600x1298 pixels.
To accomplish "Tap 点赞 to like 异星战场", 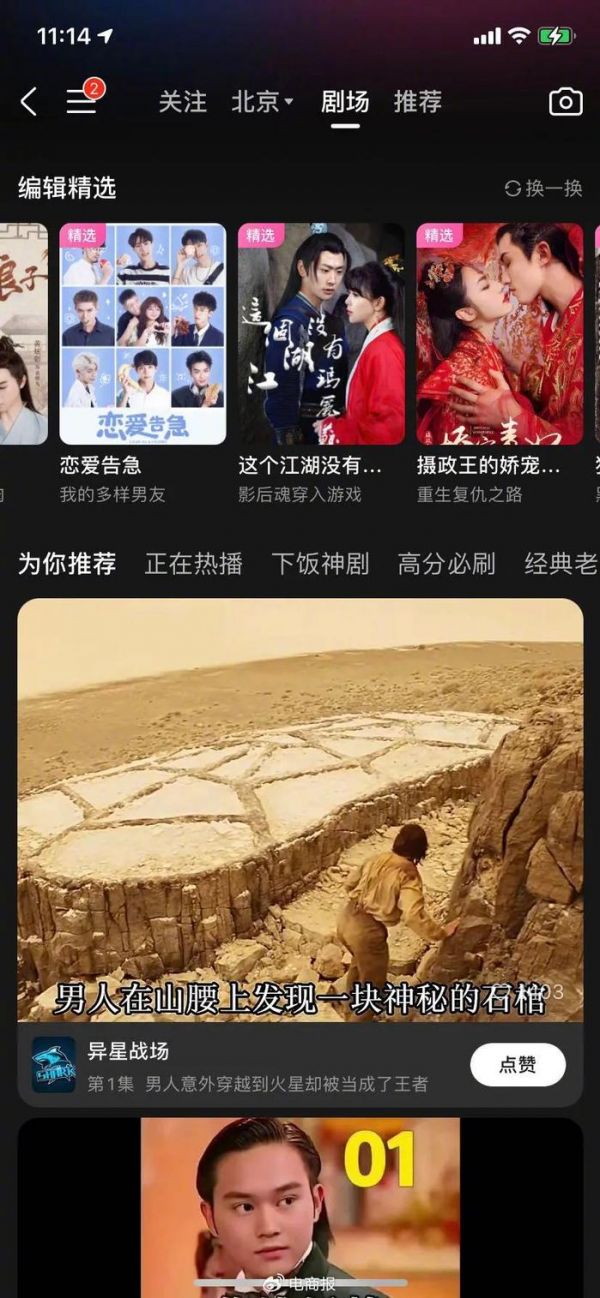I will tap(518, 1065).
